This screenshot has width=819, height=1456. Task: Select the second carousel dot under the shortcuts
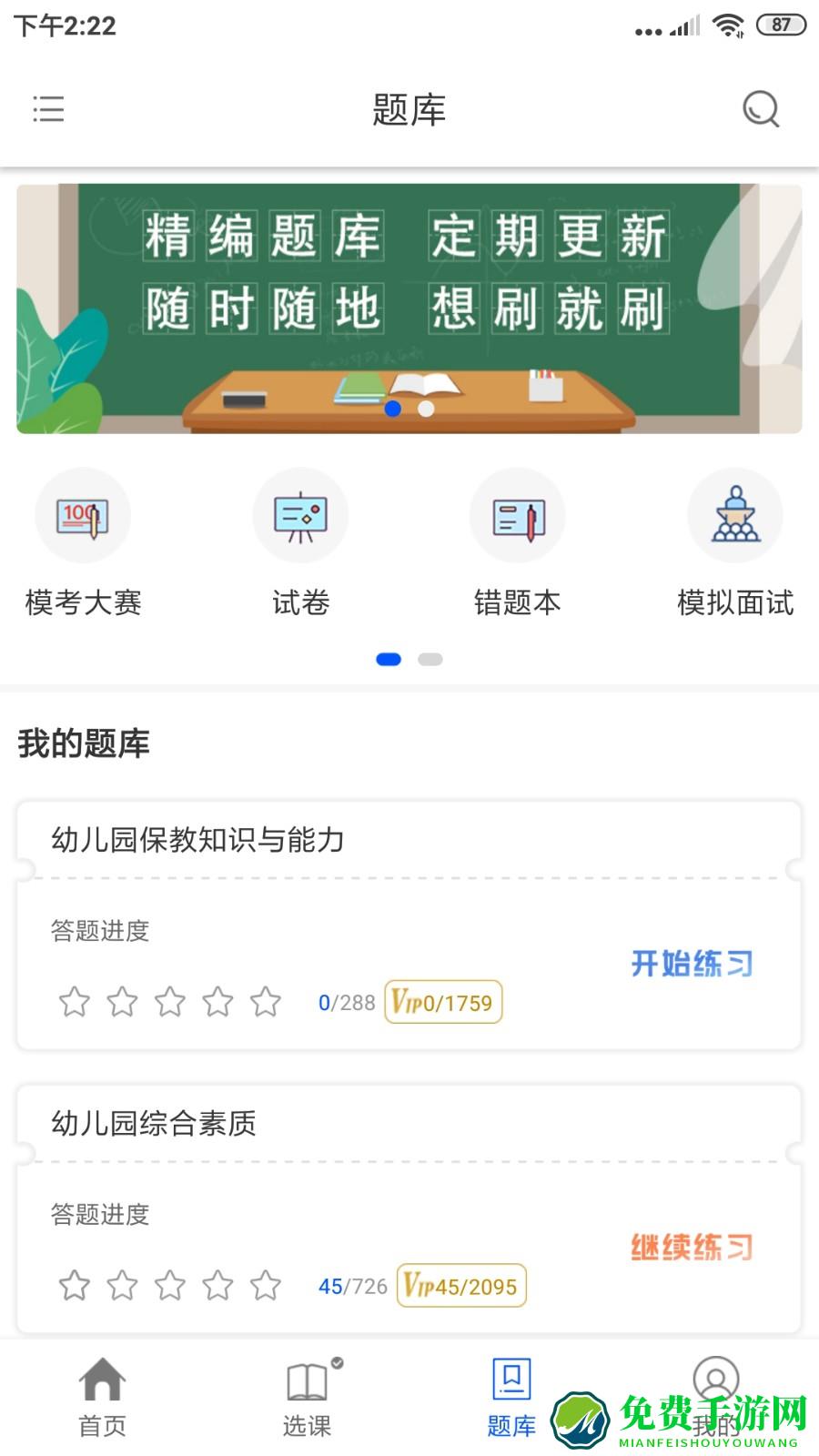coord(429,658)
